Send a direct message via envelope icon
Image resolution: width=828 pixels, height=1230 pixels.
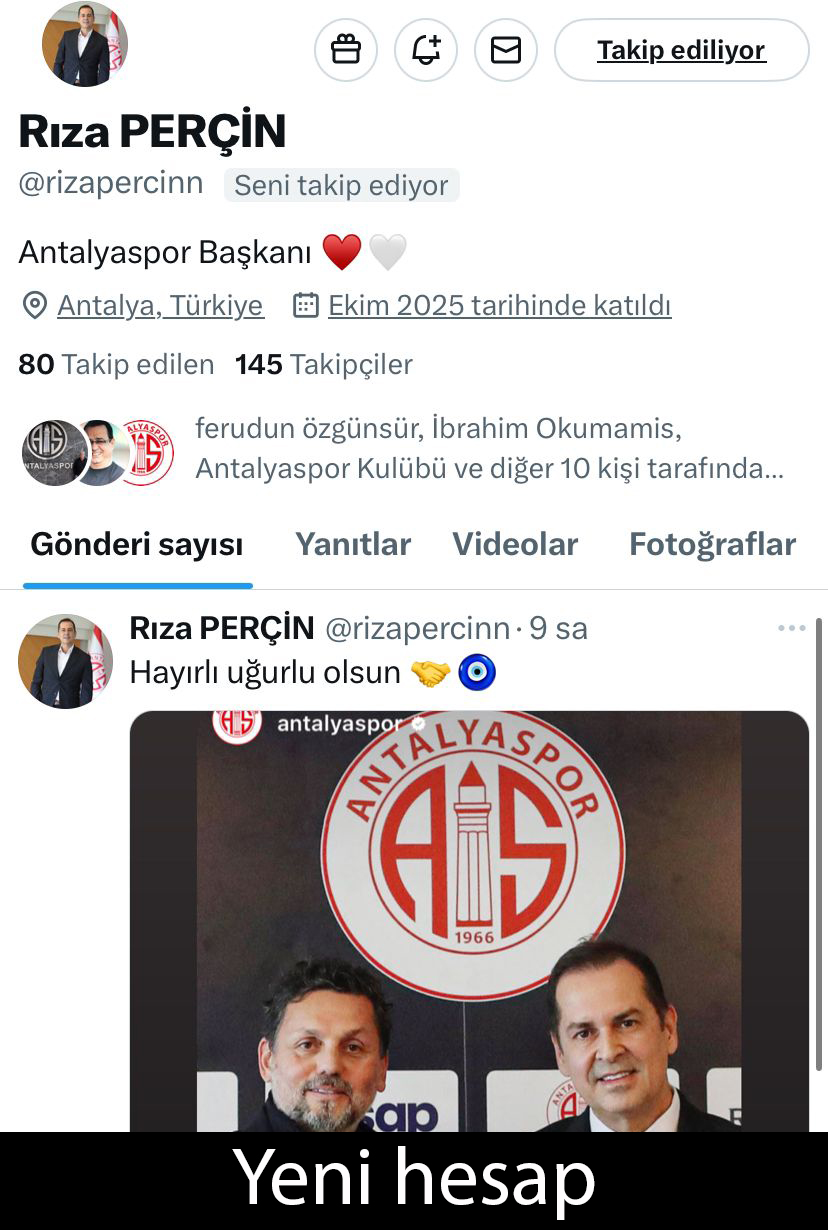click(x=506, y=50)
